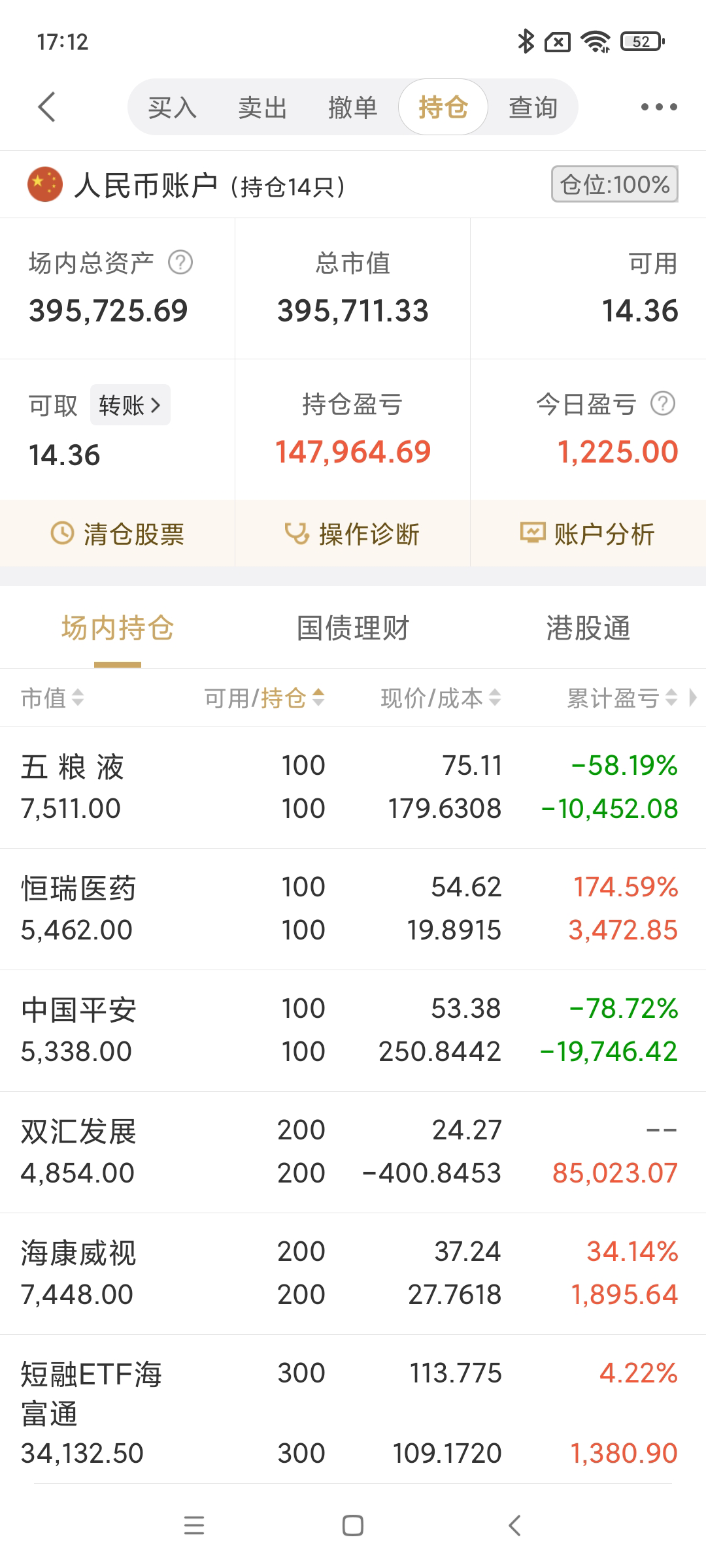Viewport: 706px width, 1568px height.
Task: Switch to the 买入 tab
Action: coord(172,107)
